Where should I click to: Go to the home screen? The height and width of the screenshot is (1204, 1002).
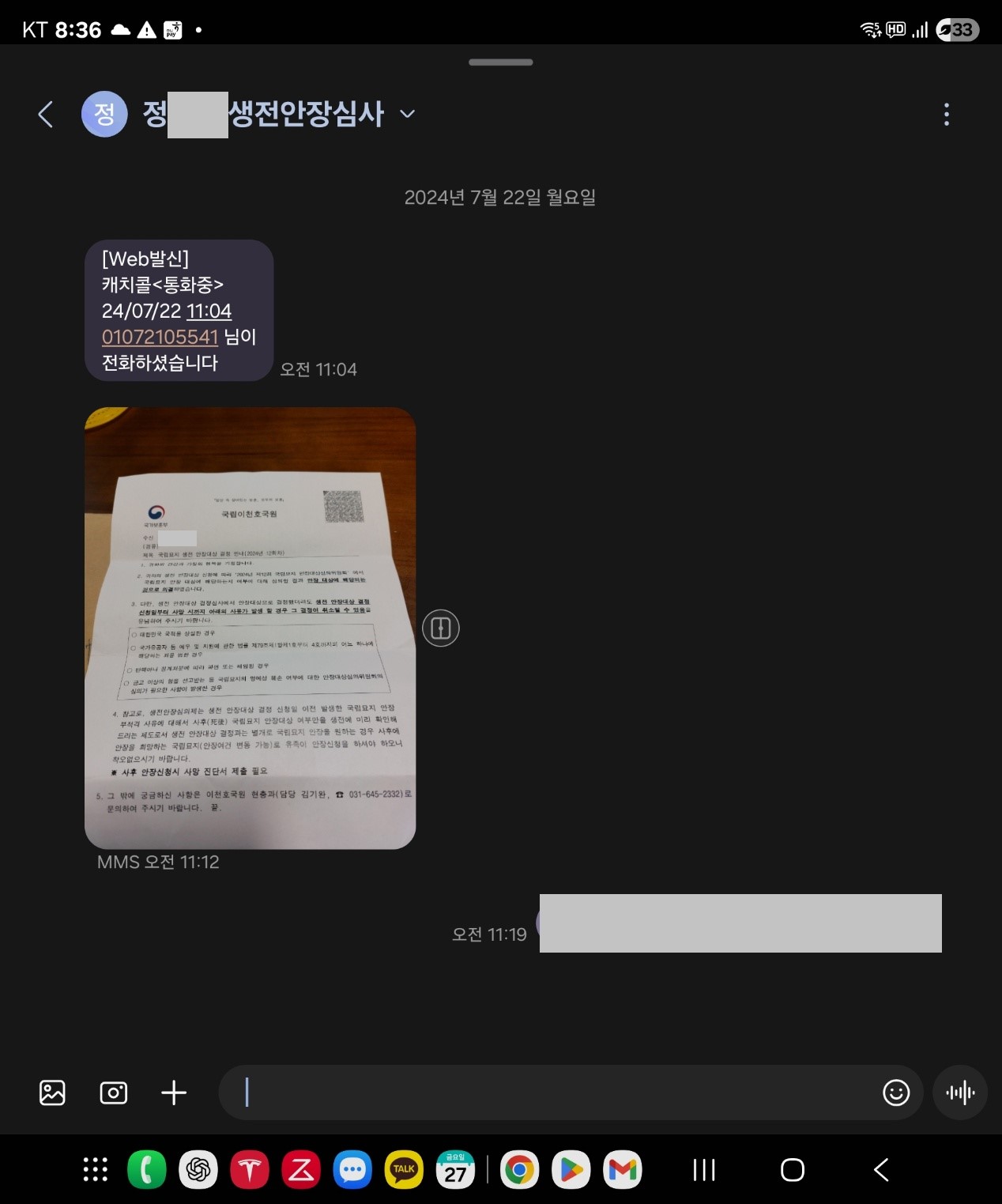click(x=792, y=1170)
